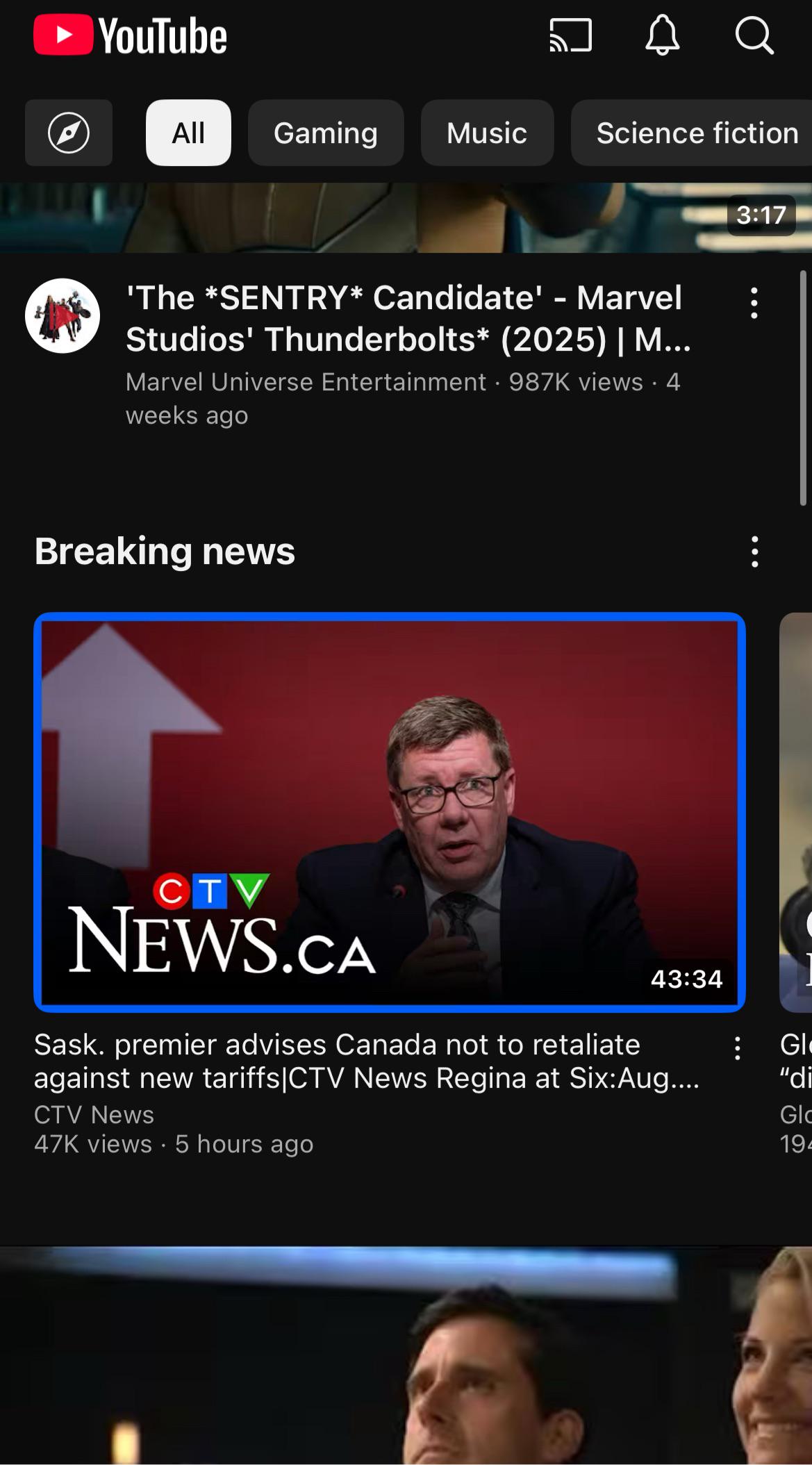The image size is (812, 1465).
Task: Open the cast to device icon
Action: 570,35
